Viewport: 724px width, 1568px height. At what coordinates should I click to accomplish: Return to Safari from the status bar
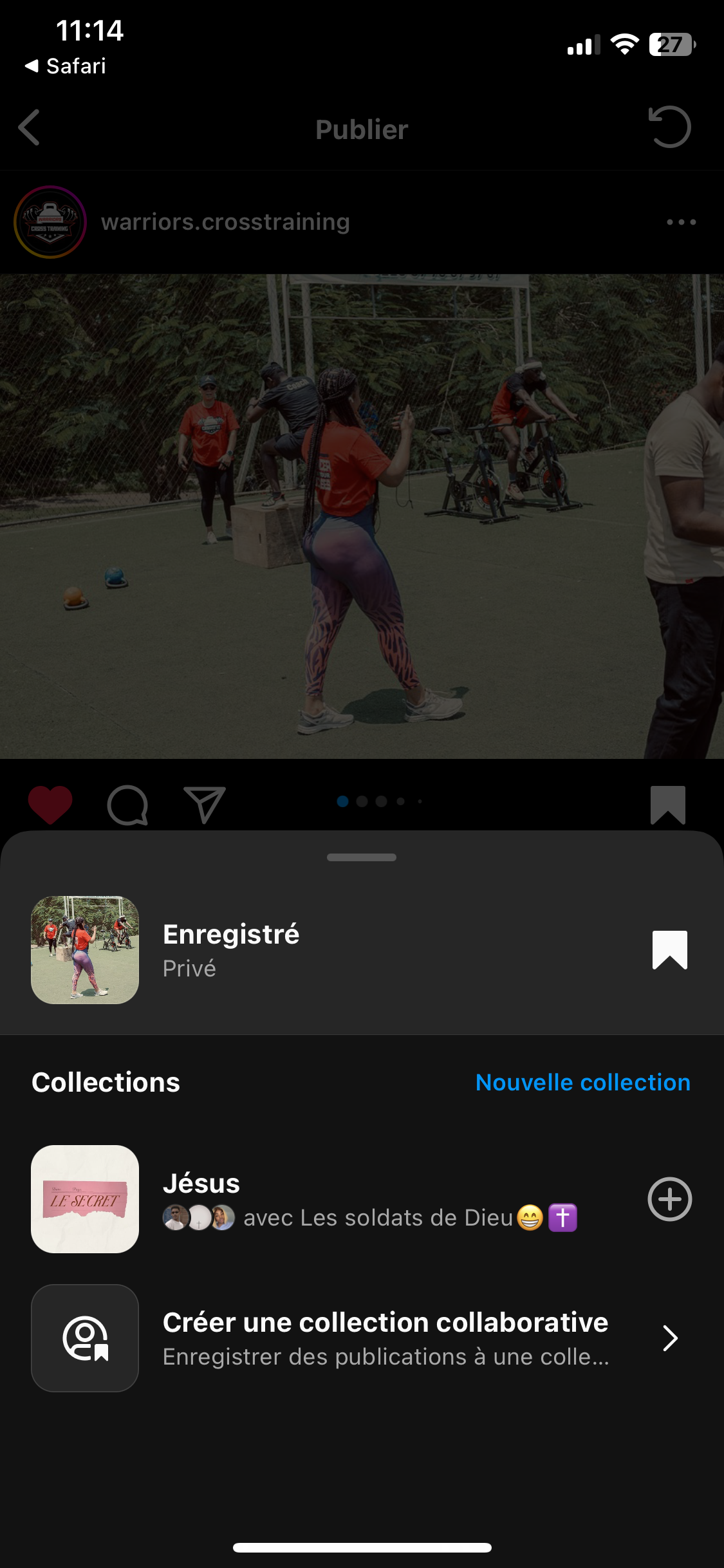click(66, 66)
